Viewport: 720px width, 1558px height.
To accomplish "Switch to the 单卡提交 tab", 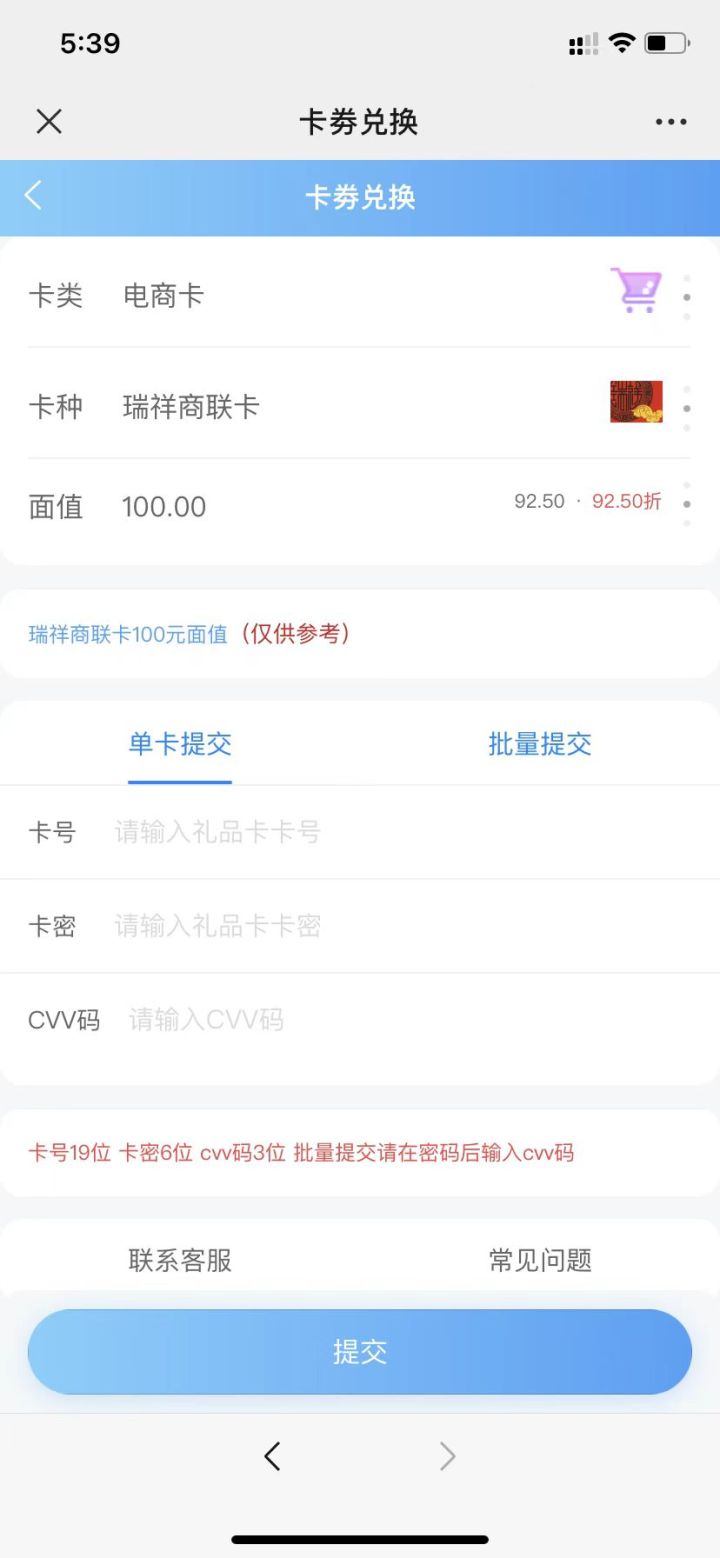I will coord(180,744).
